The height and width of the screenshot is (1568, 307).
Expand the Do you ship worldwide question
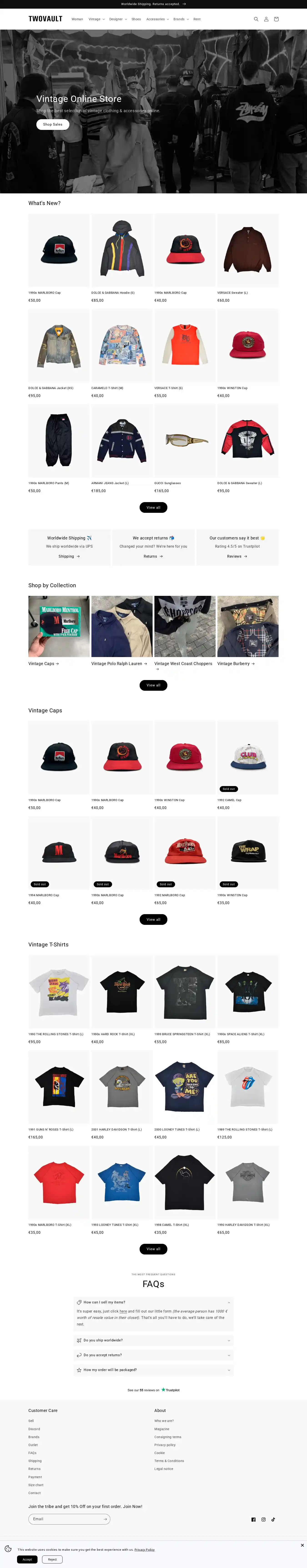pos(153,1340)
